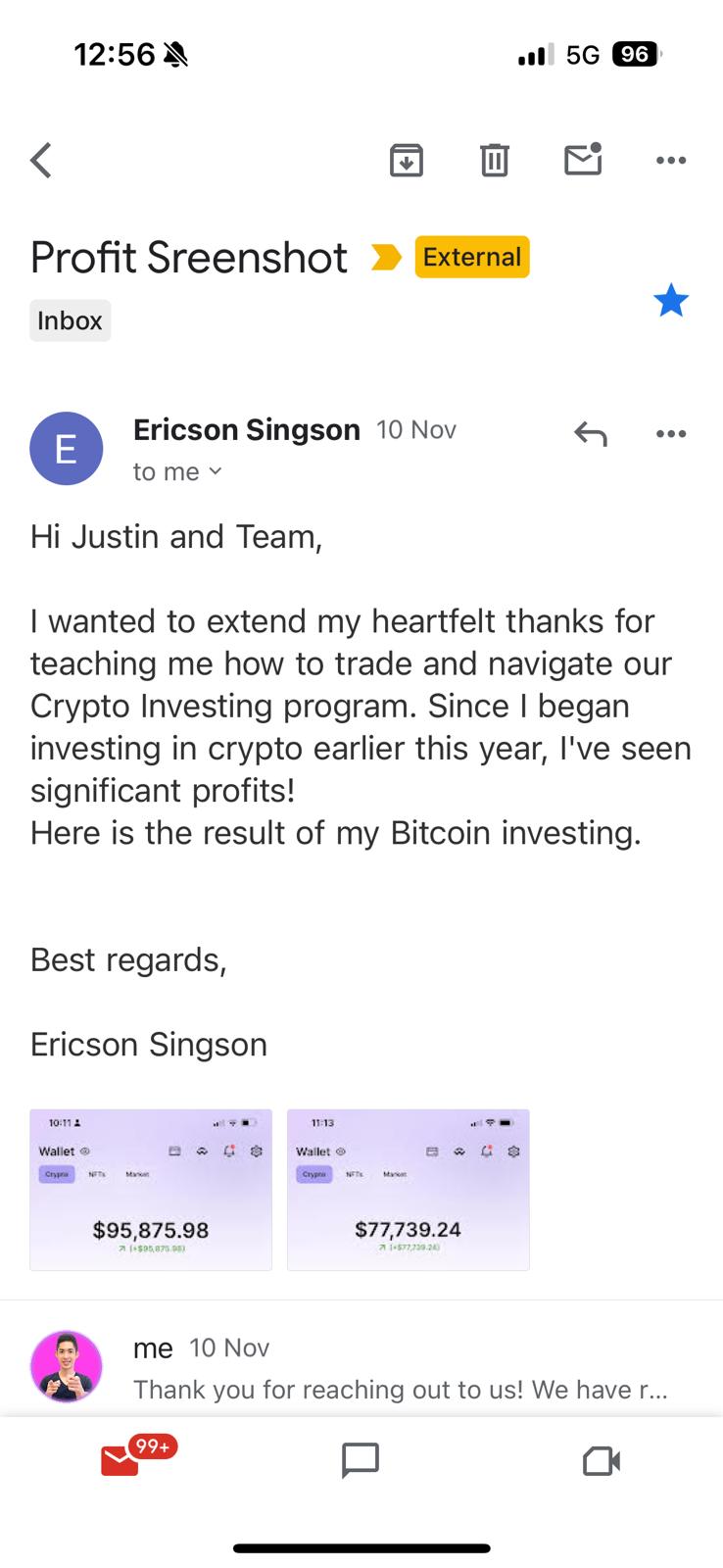View Ericson Singson's sender avatar

tap(67, 449)
